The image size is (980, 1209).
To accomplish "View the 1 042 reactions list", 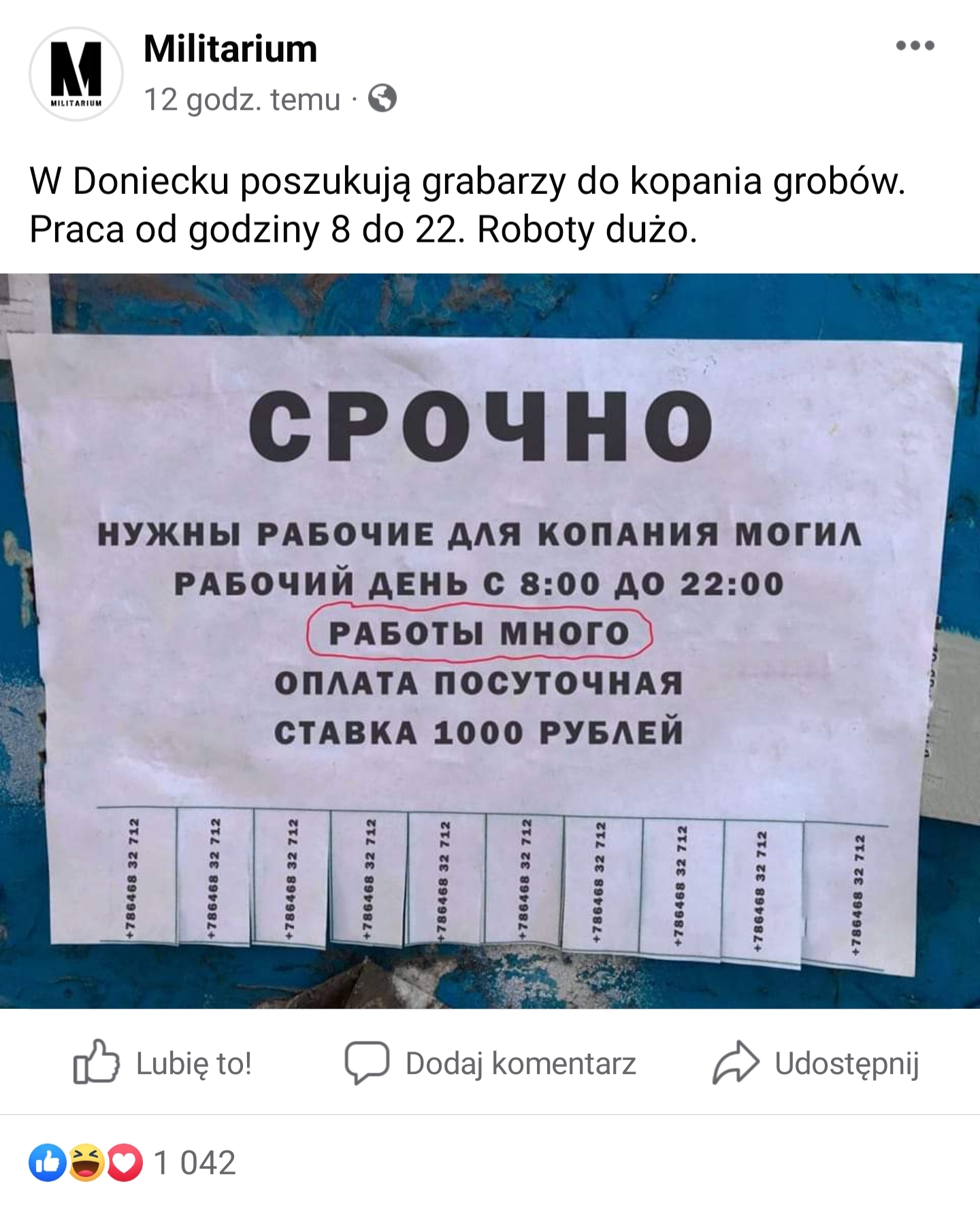I will [x=133, y=1163].
